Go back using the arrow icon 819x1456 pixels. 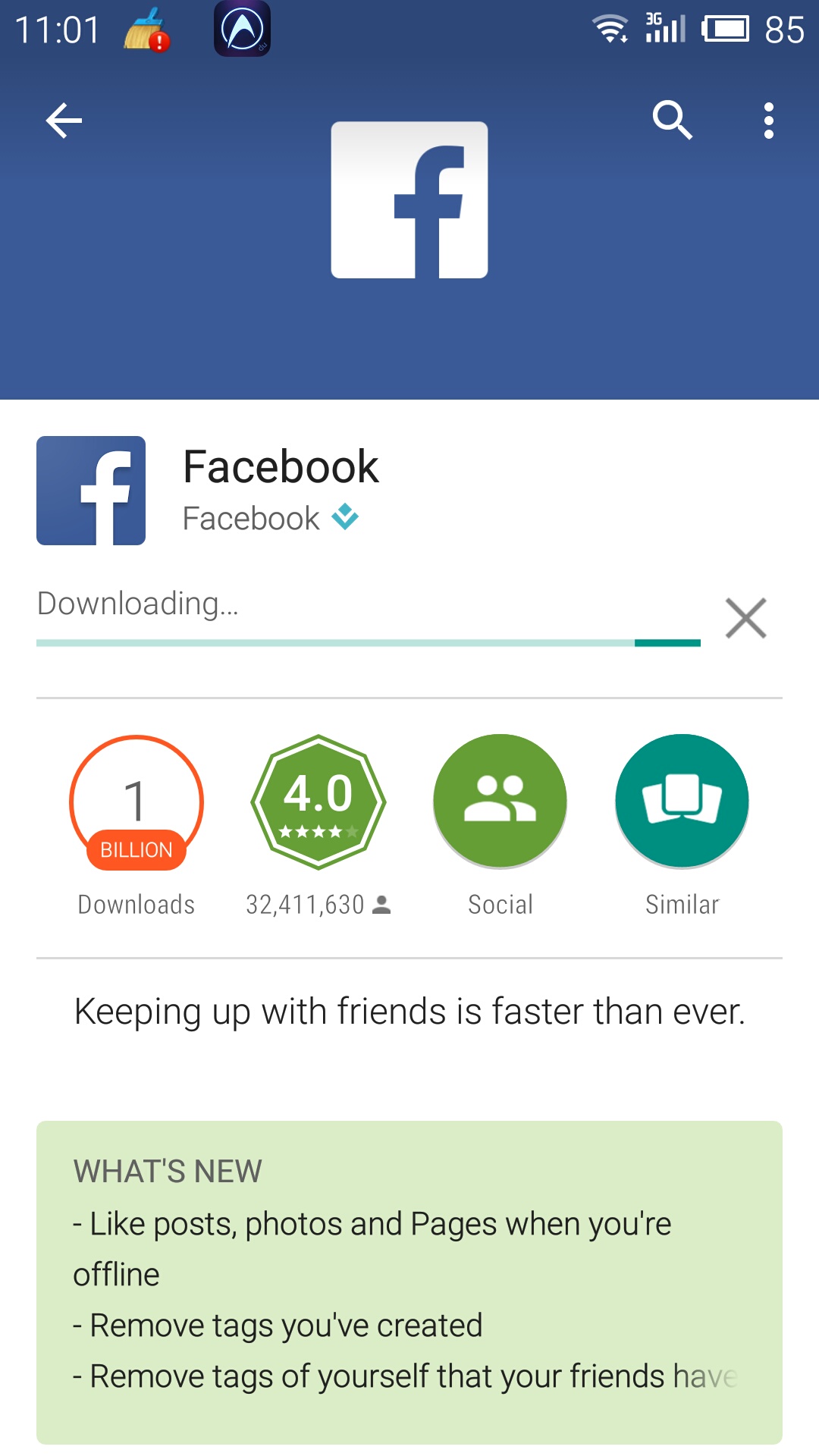pyautogui.click(x=64, y=121)
